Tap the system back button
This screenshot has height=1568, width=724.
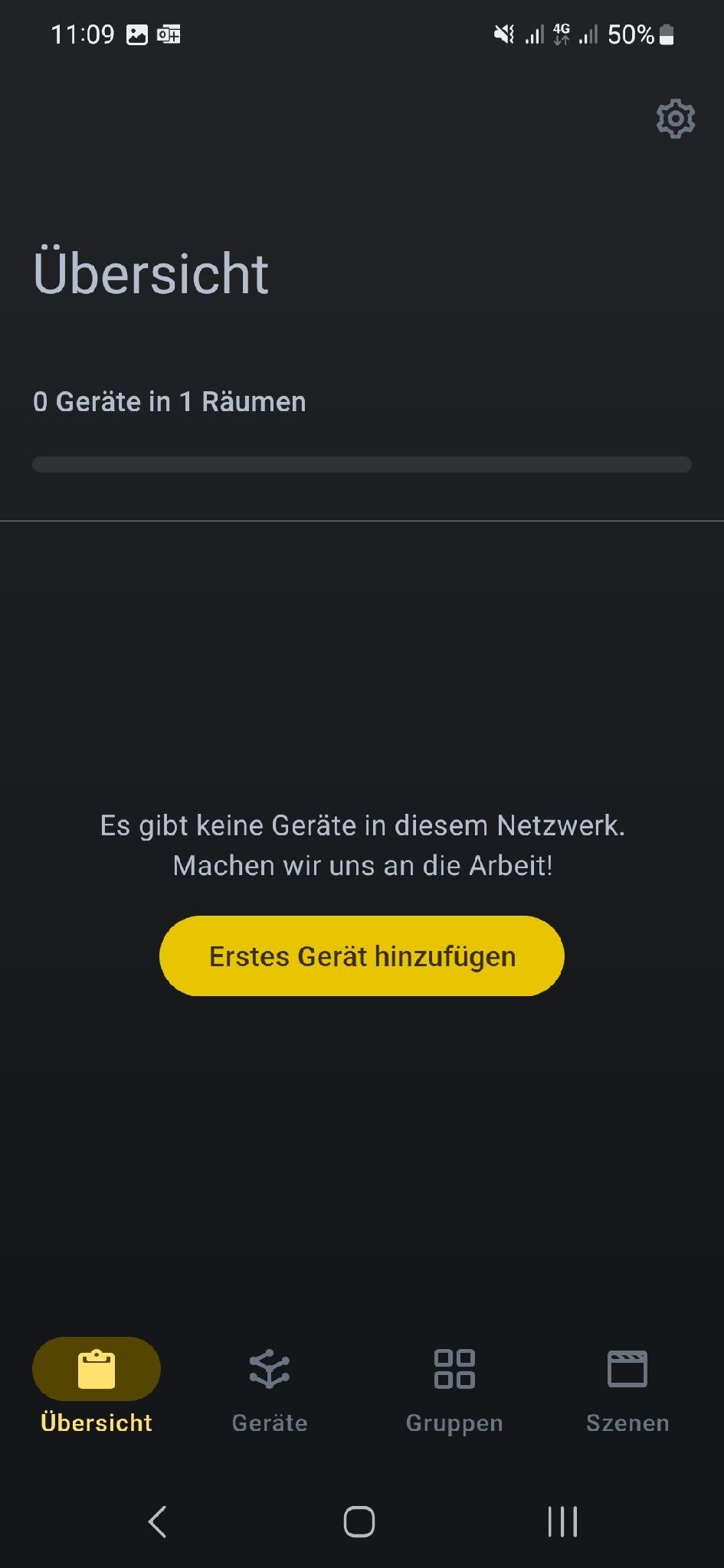click(158, 1521)
